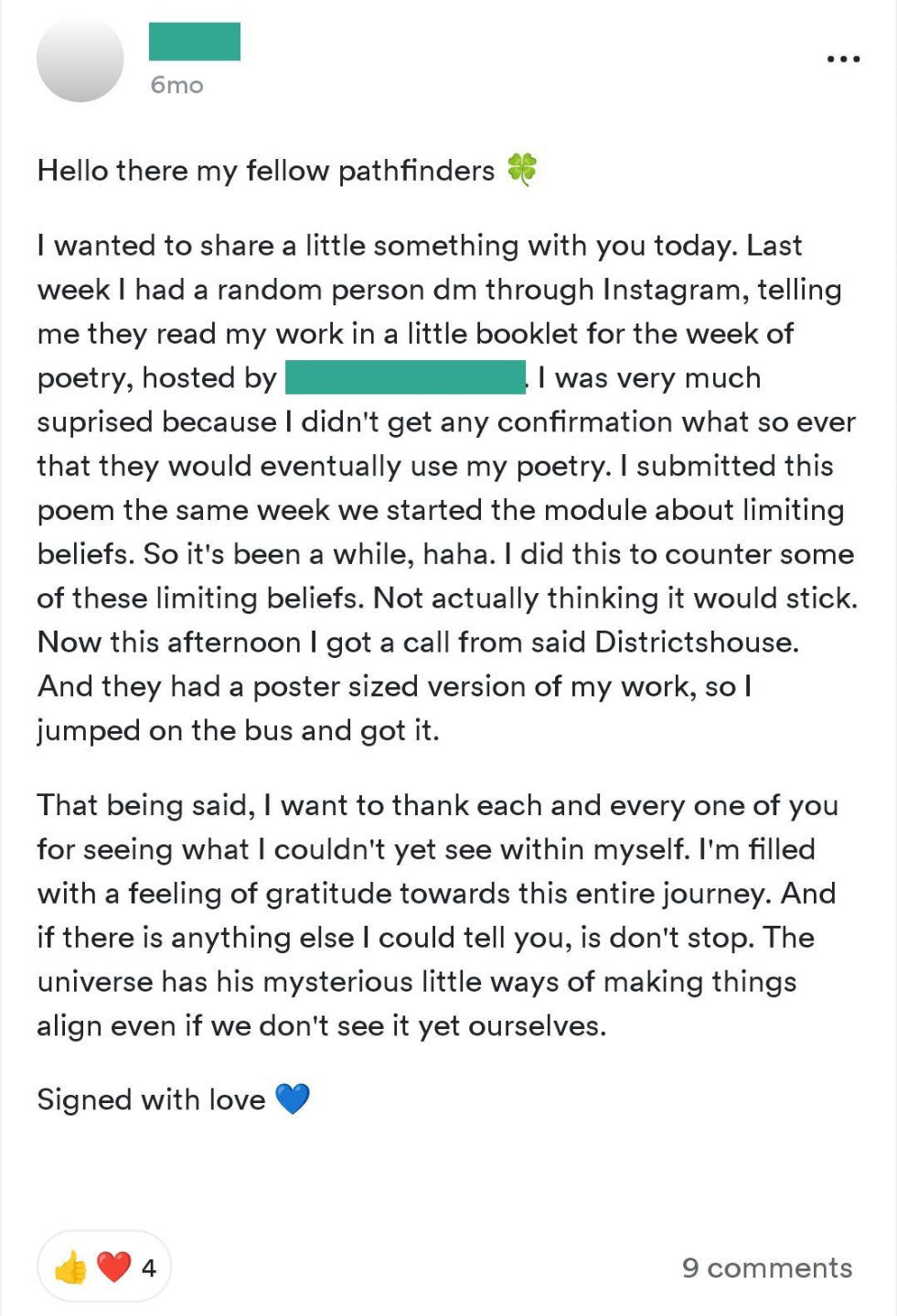Open the post's three-dot overflow menu
Screen dimensions: 897x1316
click(x=842, y=59)
